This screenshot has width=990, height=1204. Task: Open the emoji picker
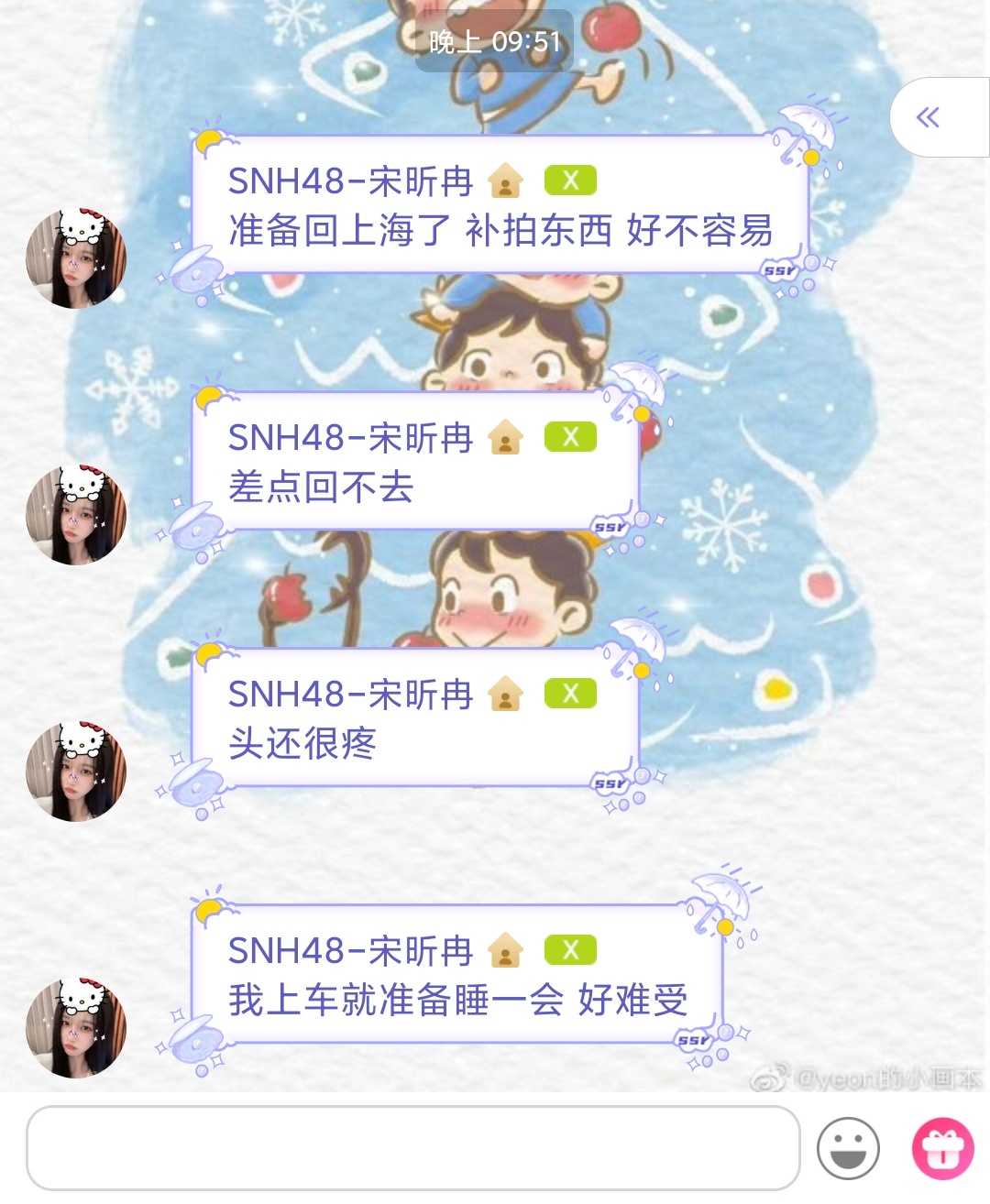click(x=848, y=1148)
